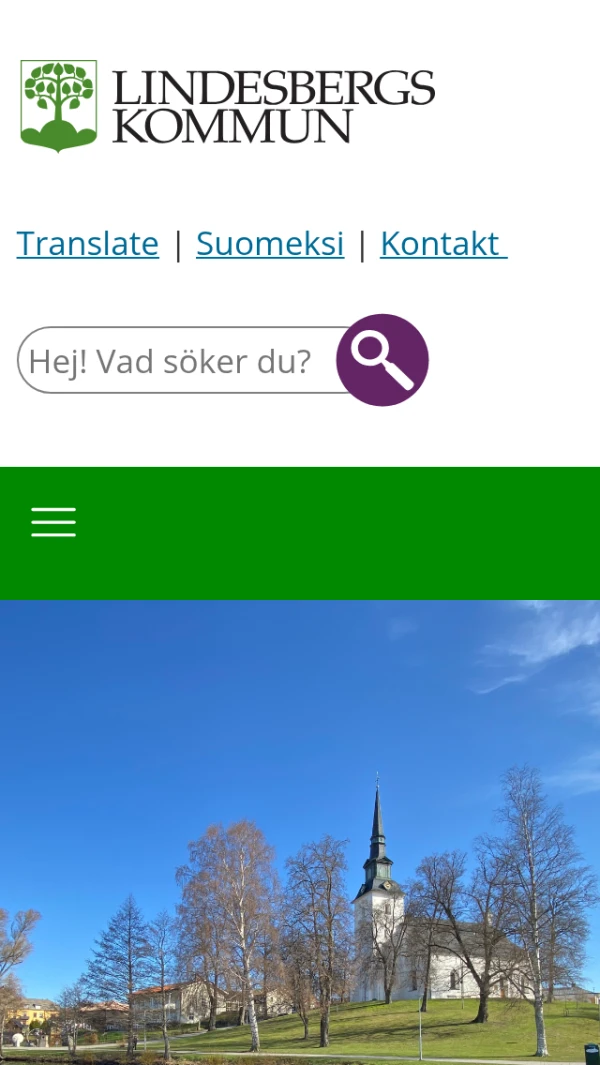Open the hamburger menu
The height and width of the screenshot is (1065, 600).
pyautogui.click(x=54, y=522)
